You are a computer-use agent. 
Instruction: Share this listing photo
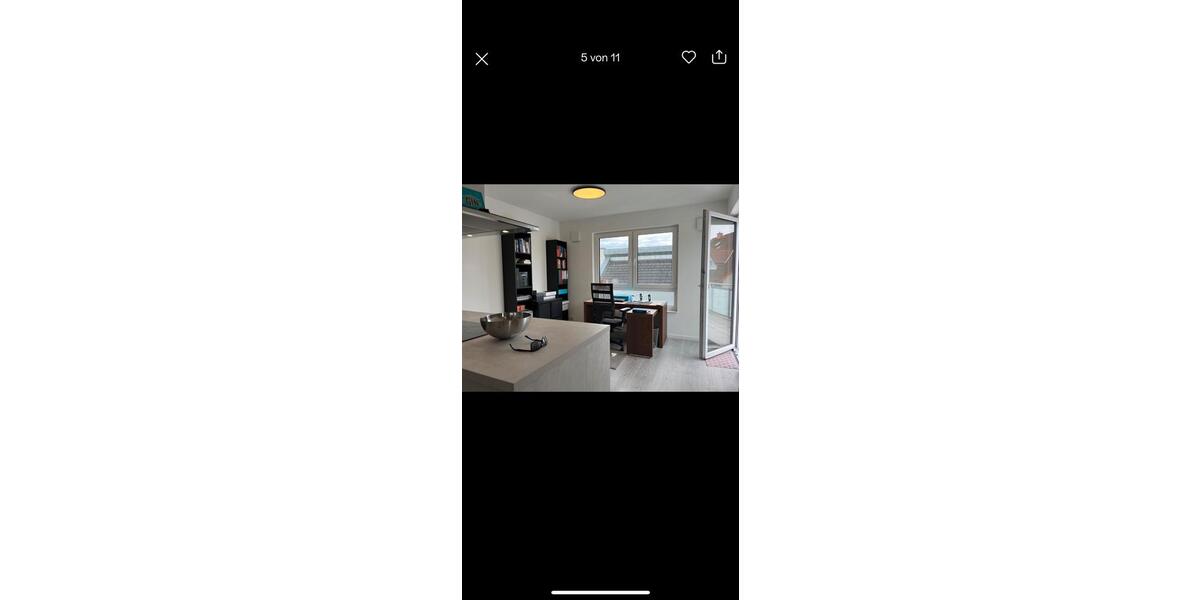coord(719,57)
